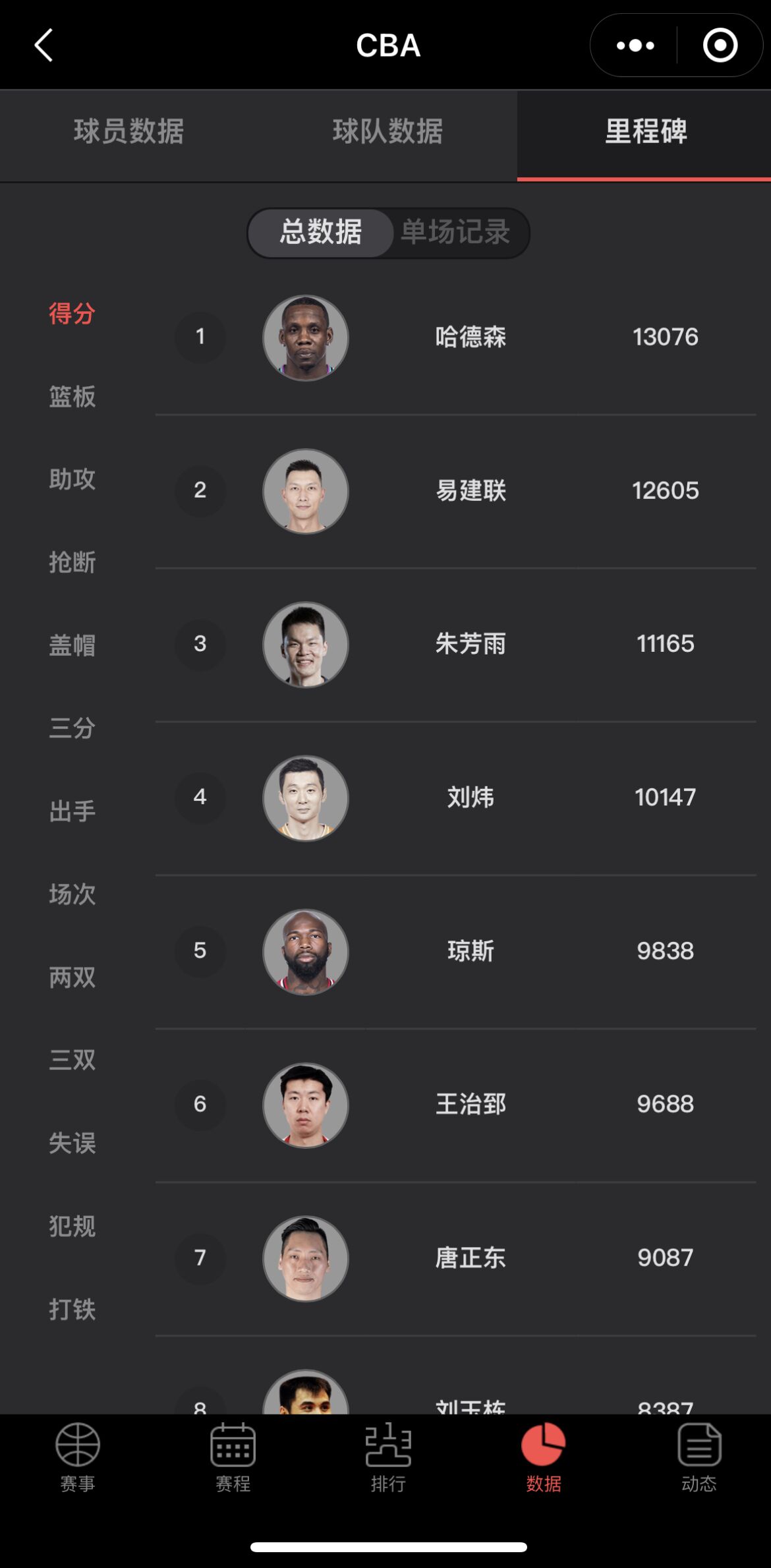Show the 两双 milestone list

(x=72, y=977)
